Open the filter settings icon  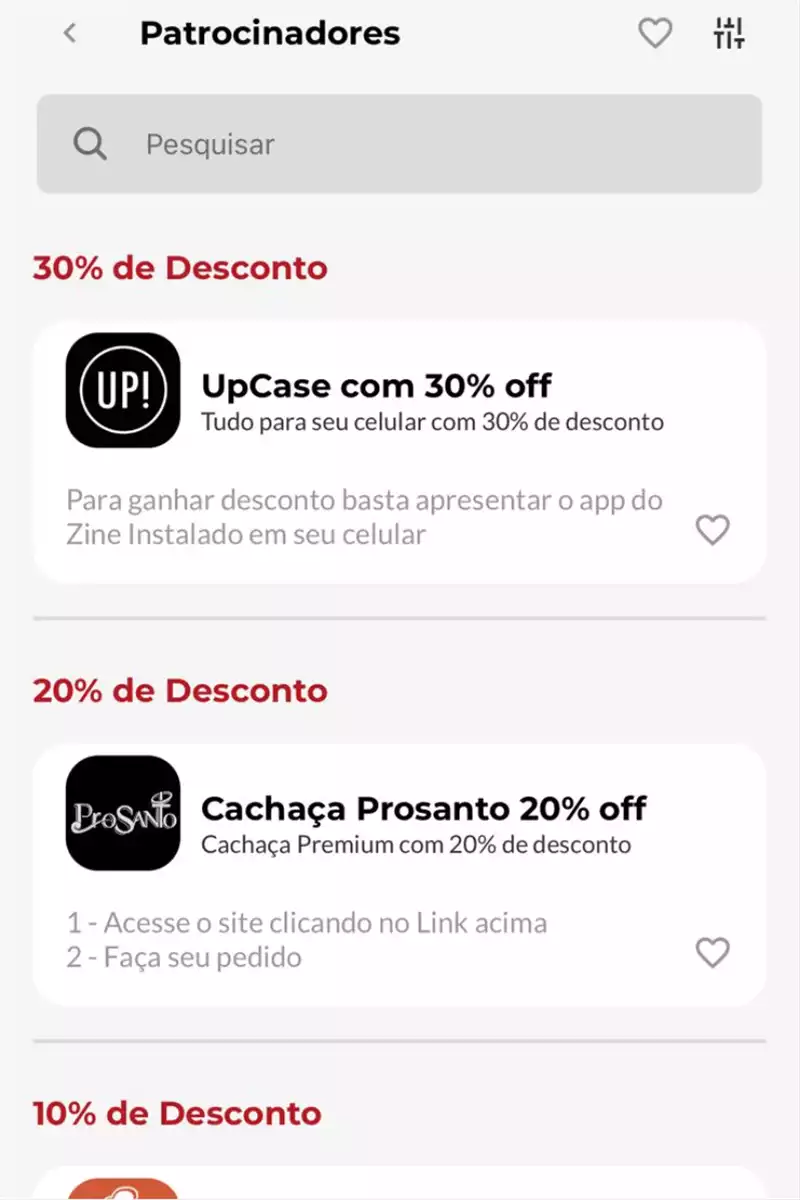tap(729, 33)
